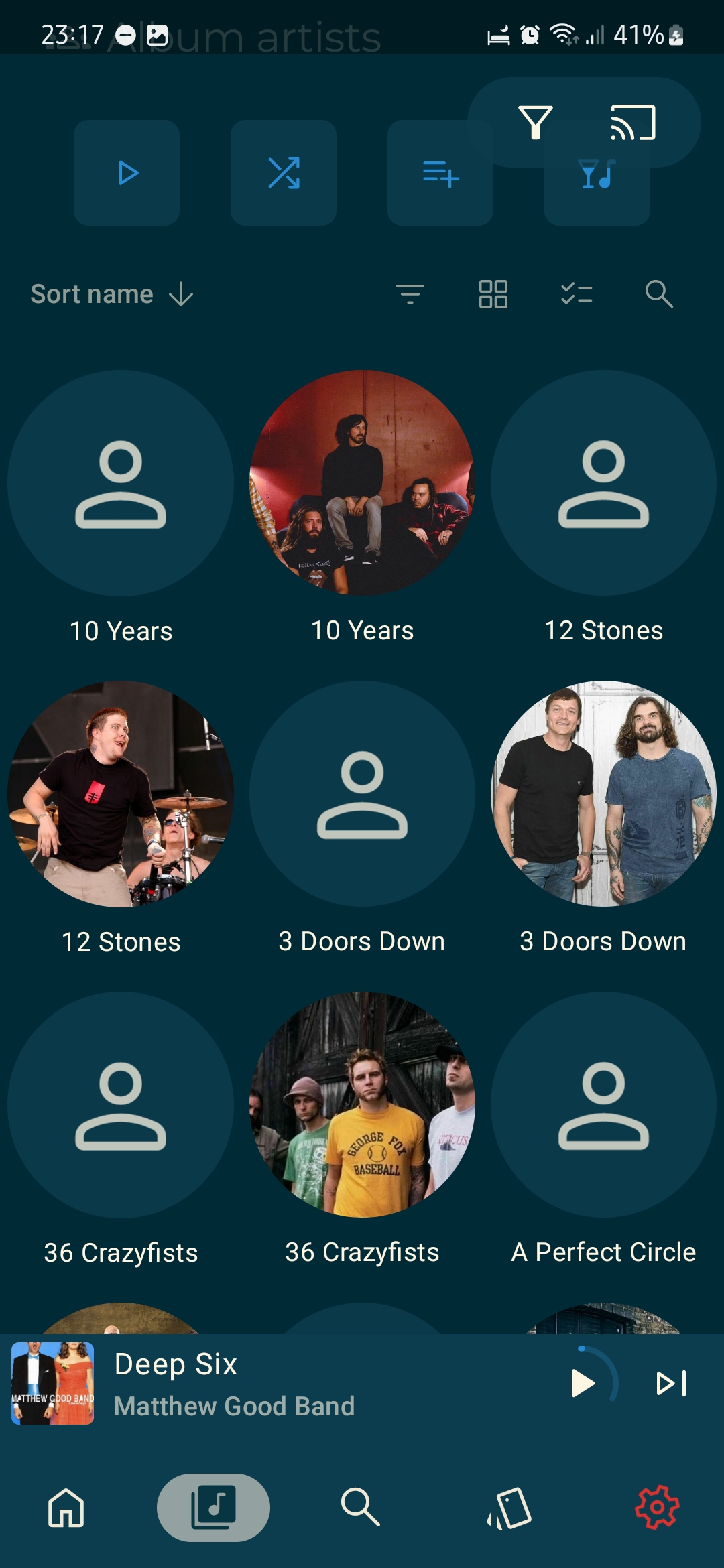This screenshot has width=724, height=1568.
Task: Switch the grid view layout
Action: click(493, 294)
